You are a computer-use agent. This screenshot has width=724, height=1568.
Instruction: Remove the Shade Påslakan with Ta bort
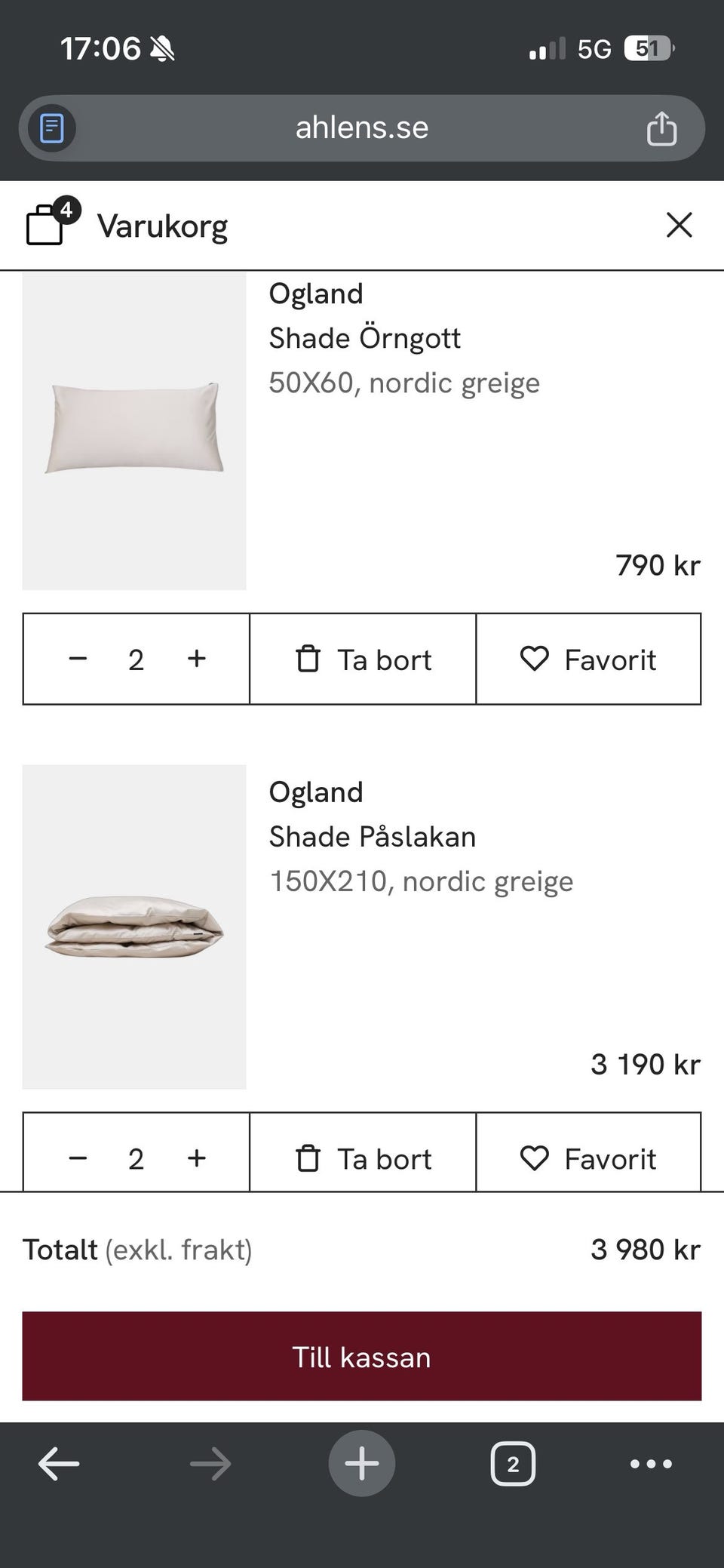coord(362,1158)
